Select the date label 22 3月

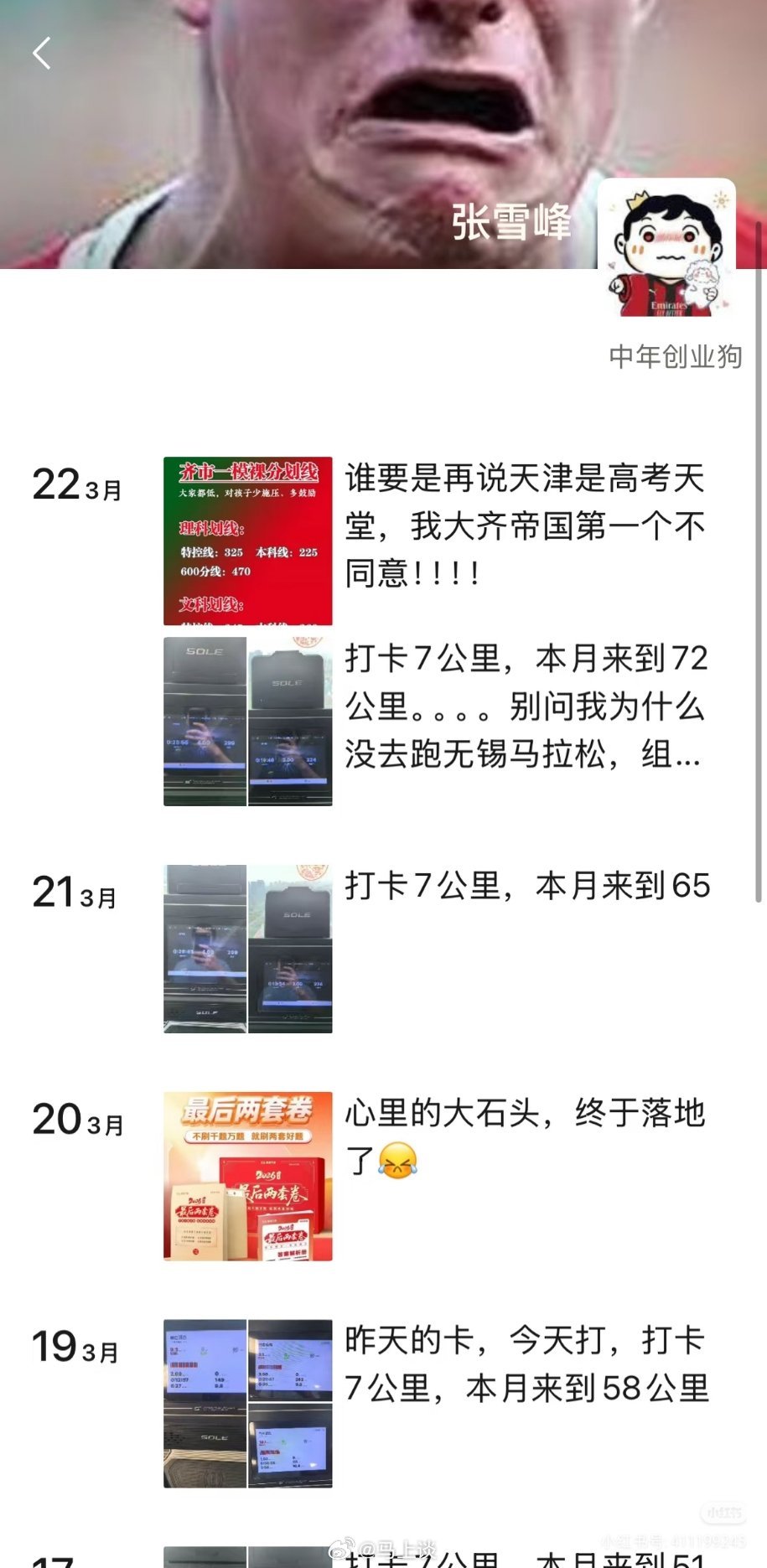point(75,486)
